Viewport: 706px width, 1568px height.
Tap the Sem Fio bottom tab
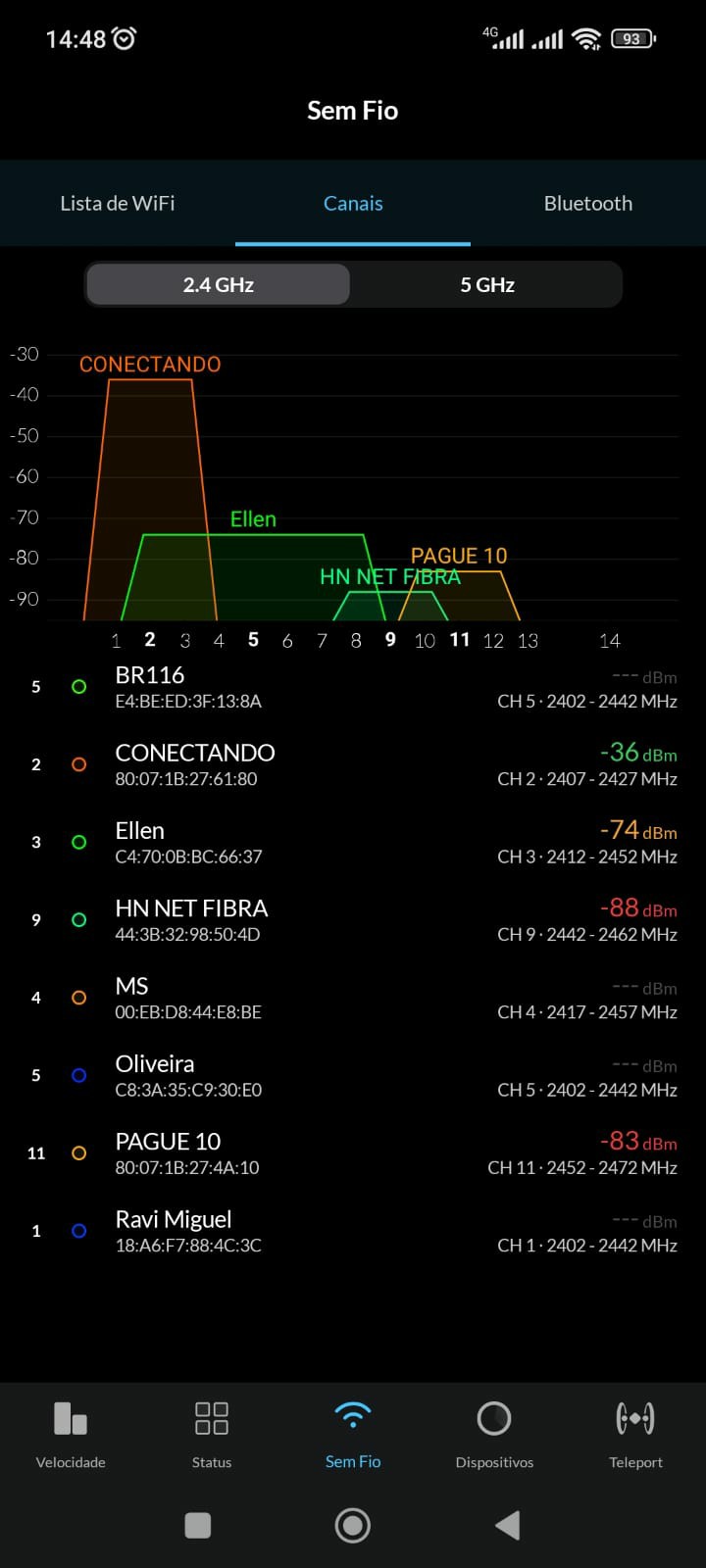(x=353, y=1435)
